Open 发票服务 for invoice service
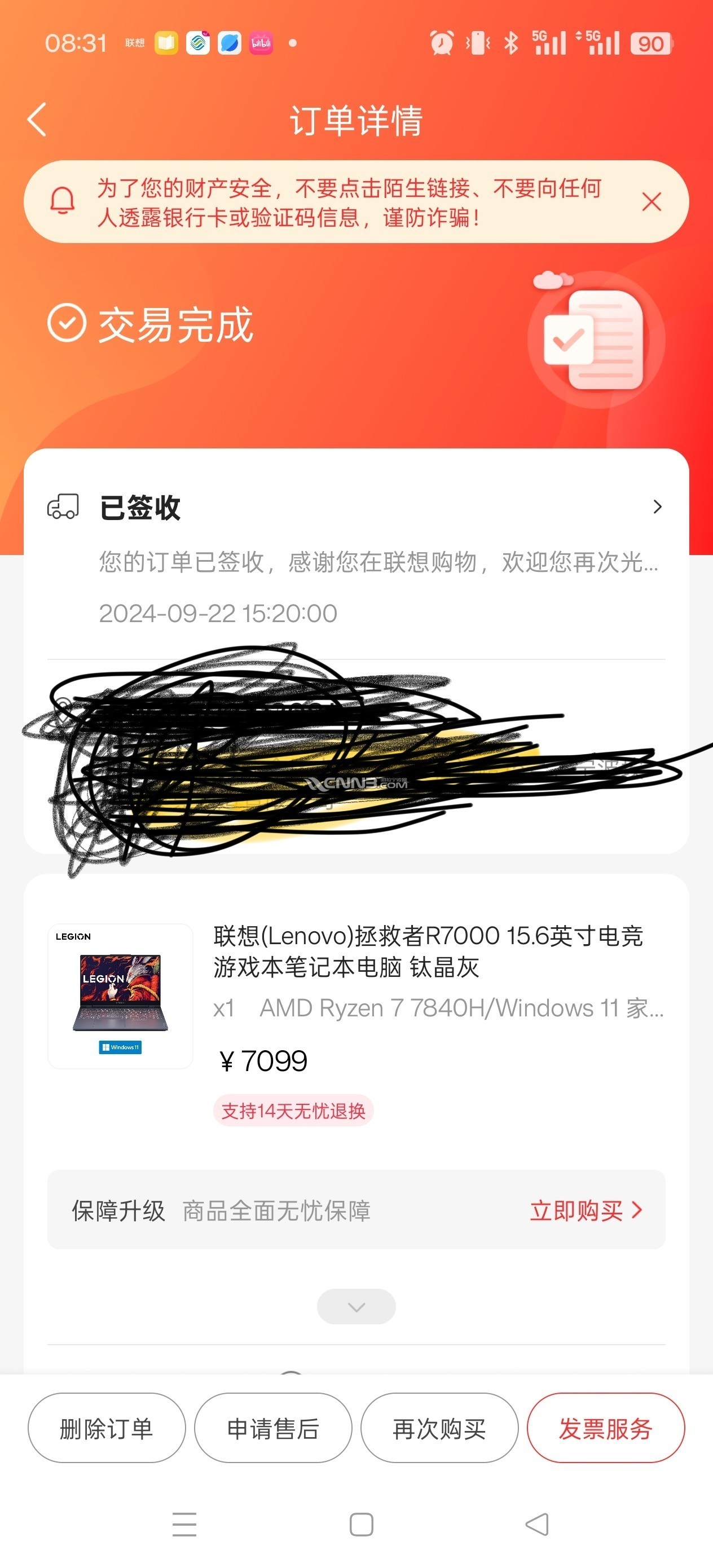 pos(606,1428)
